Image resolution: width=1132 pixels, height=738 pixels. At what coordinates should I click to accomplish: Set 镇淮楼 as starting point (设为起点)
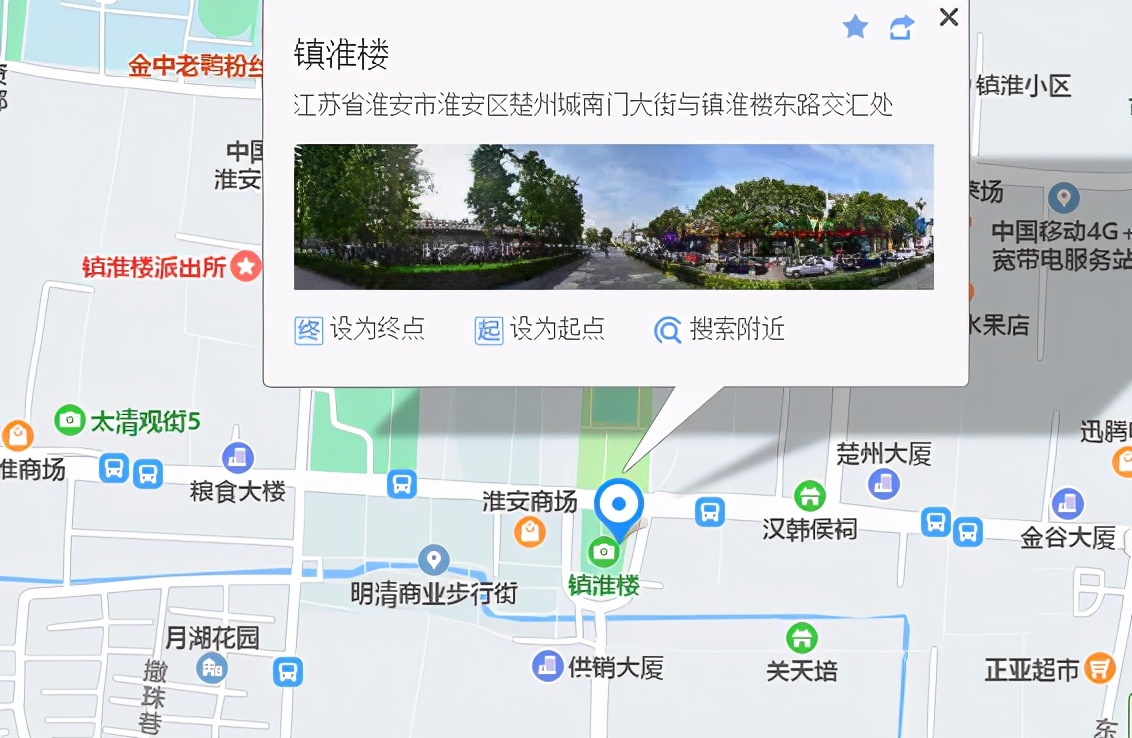coord(540,329)
